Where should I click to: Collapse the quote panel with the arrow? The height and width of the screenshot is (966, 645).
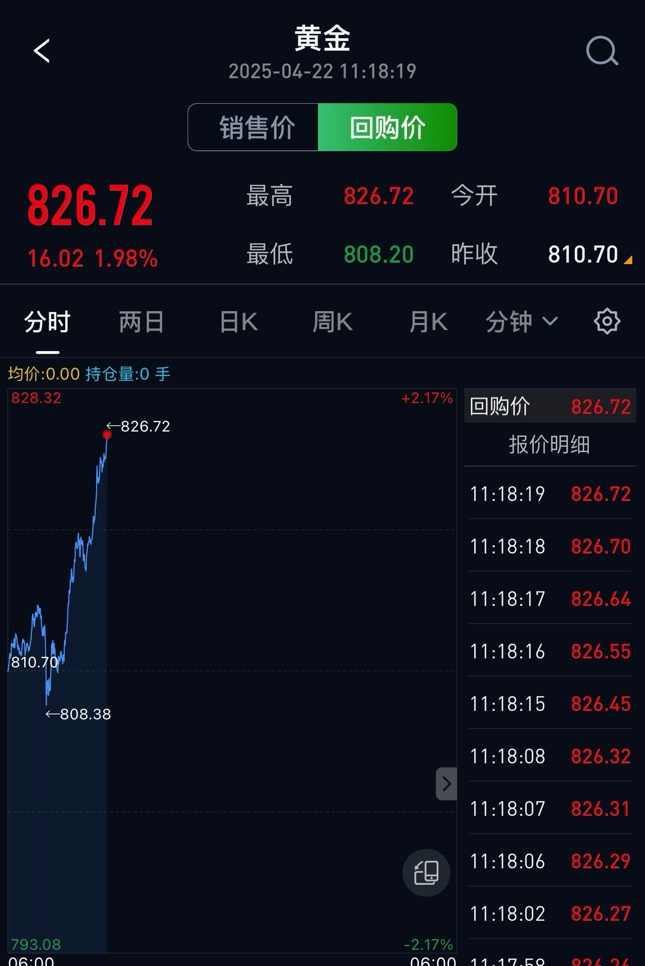click(446, 783)
